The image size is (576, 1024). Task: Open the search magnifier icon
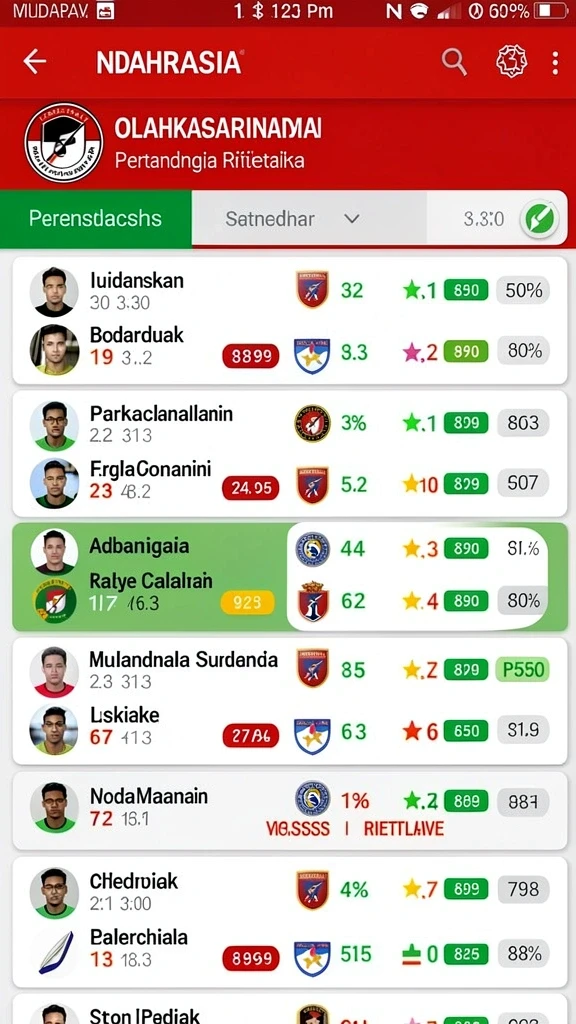(x=454, y=62)
